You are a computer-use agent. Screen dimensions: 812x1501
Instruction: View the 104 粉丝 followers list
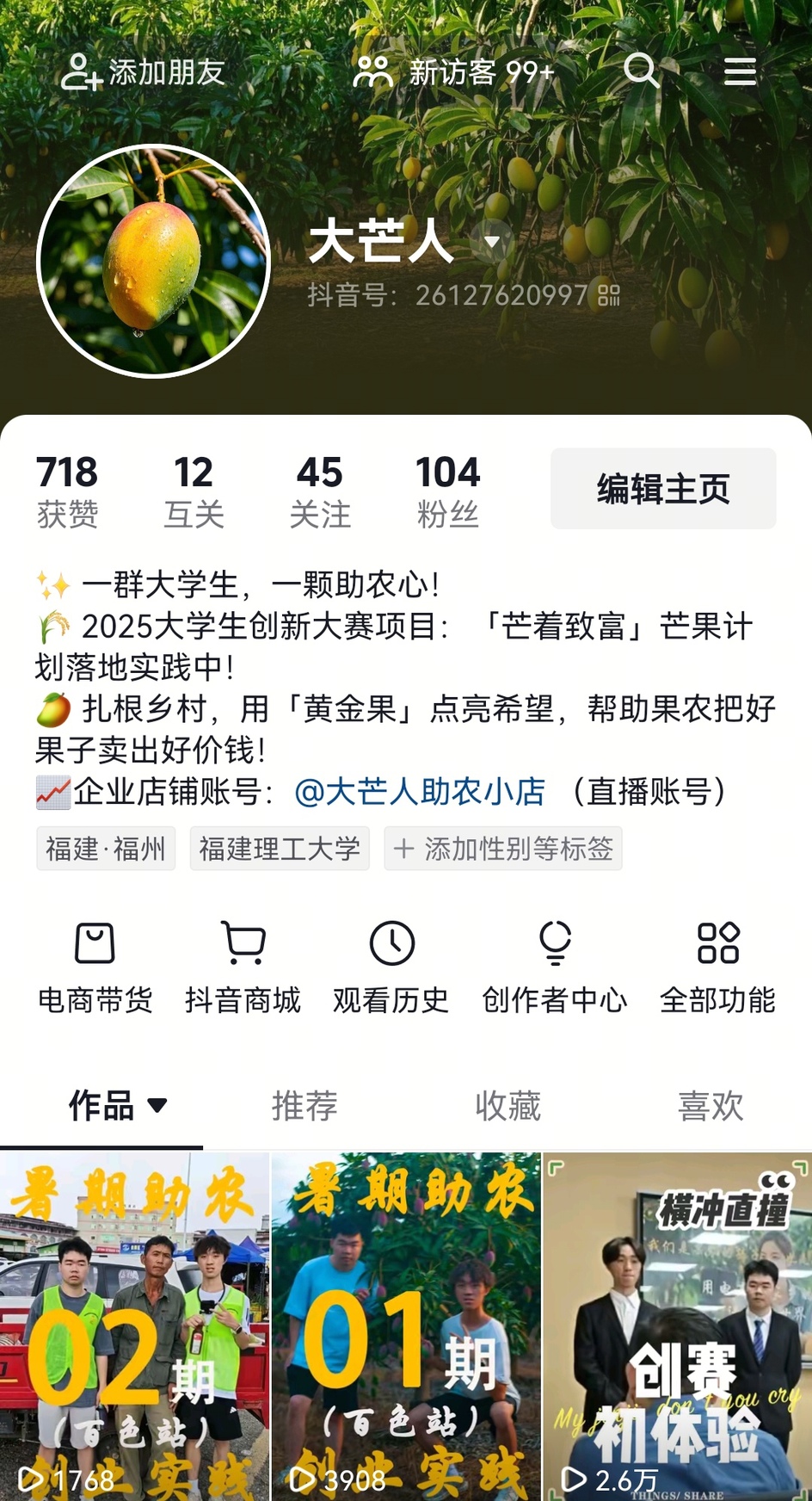pos(447,491)
